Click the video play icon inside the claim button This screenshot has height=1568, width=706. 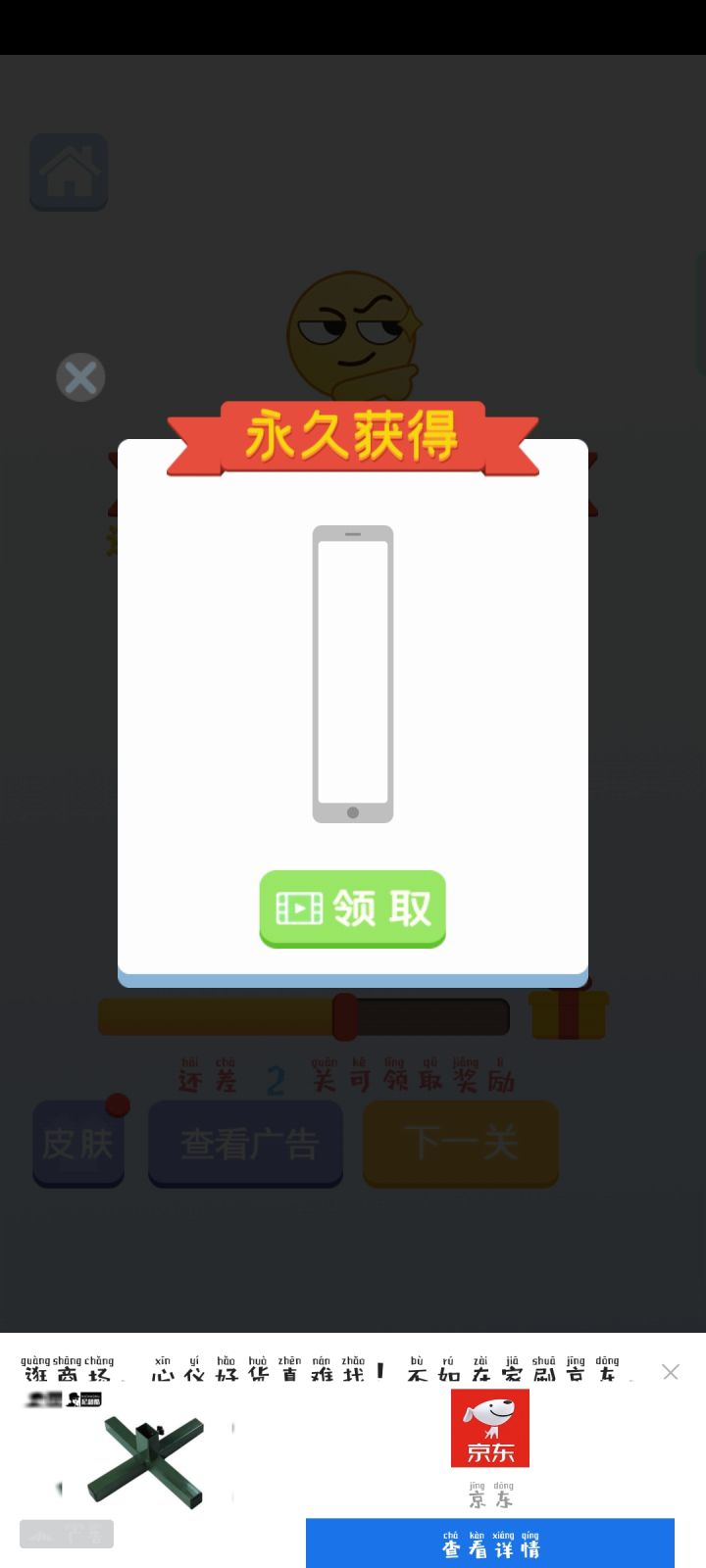point(300,908)
